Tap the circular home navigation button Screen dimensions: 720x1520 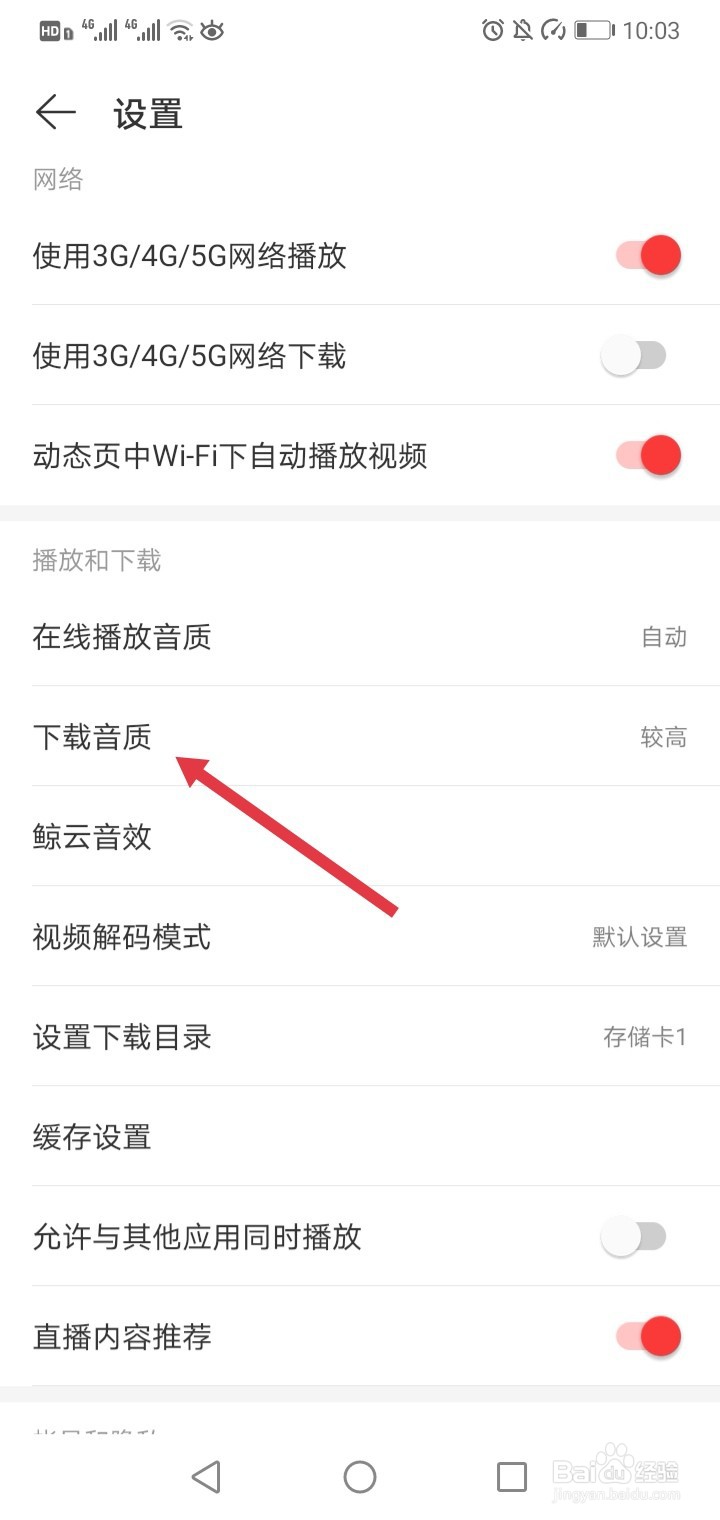360,1476
